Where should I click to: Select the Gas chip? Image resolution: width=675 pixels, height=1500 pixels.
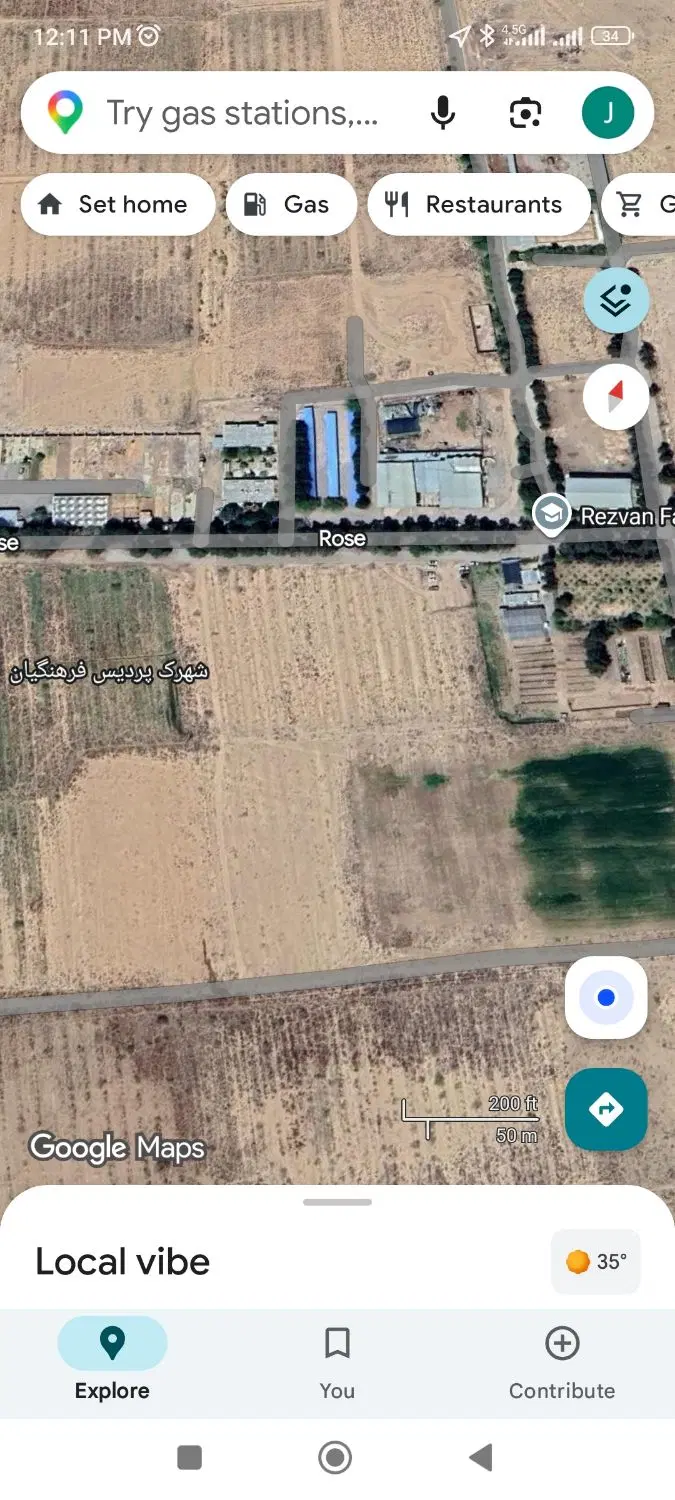(x=291, y=205)
